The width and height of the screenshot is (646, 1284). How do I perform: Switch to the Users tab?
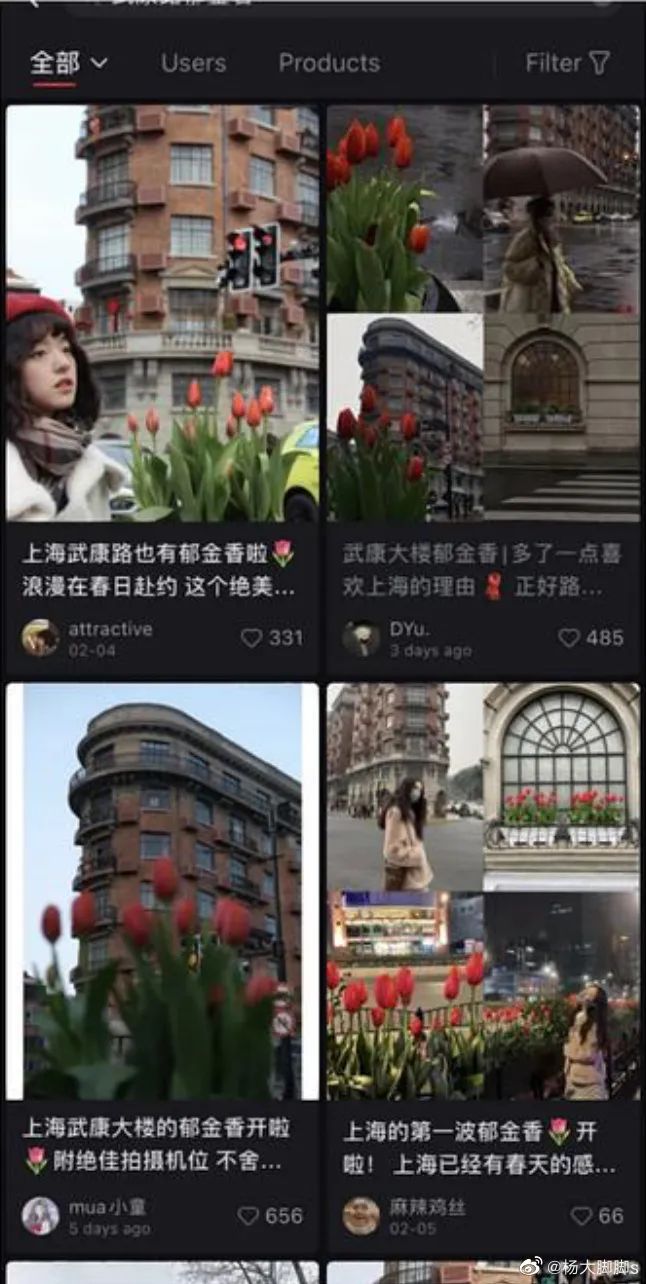pos(193,63)
